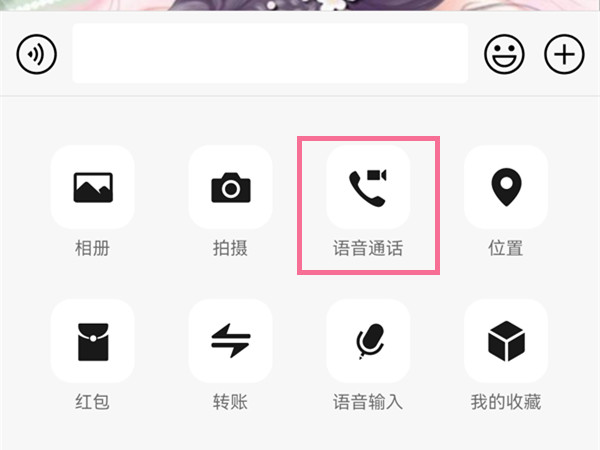Open 拍摄 camera option
The height and width of the screenshot is (450, 600).
coord(230,187)
